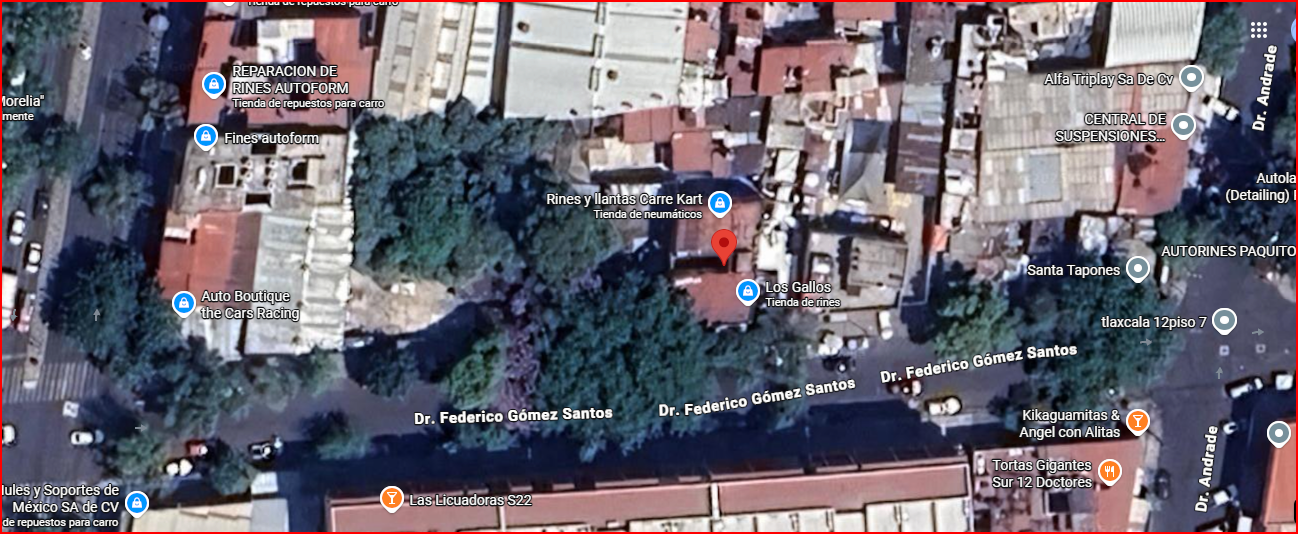The image size is (1298, 534).
Task: Tap the Fines autoform shop marker
Action: (205, 136)
